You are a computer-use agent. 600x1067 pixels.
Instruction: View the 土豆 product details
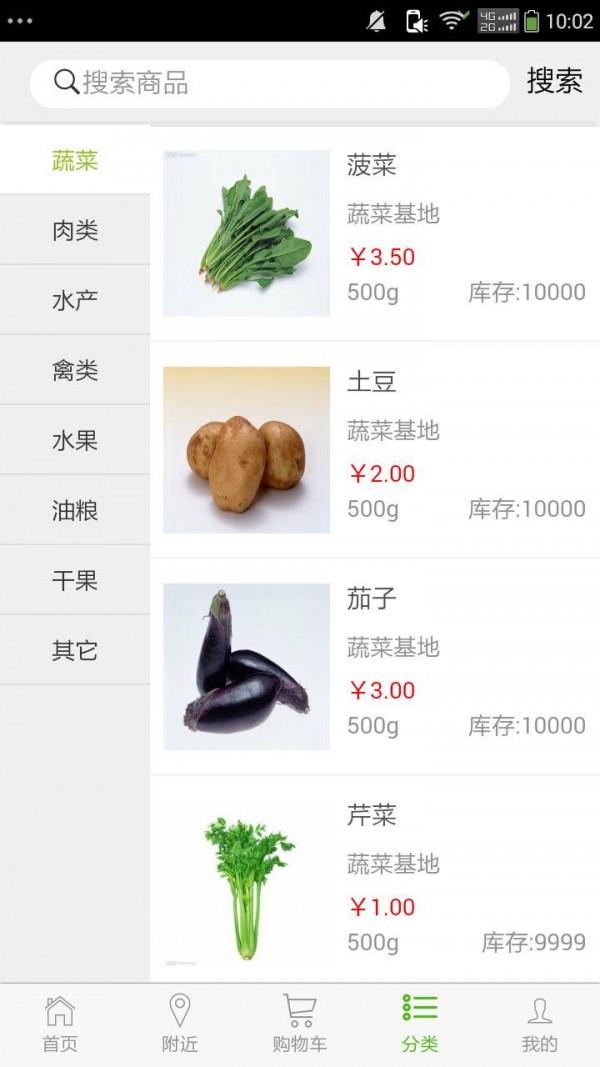375,450
